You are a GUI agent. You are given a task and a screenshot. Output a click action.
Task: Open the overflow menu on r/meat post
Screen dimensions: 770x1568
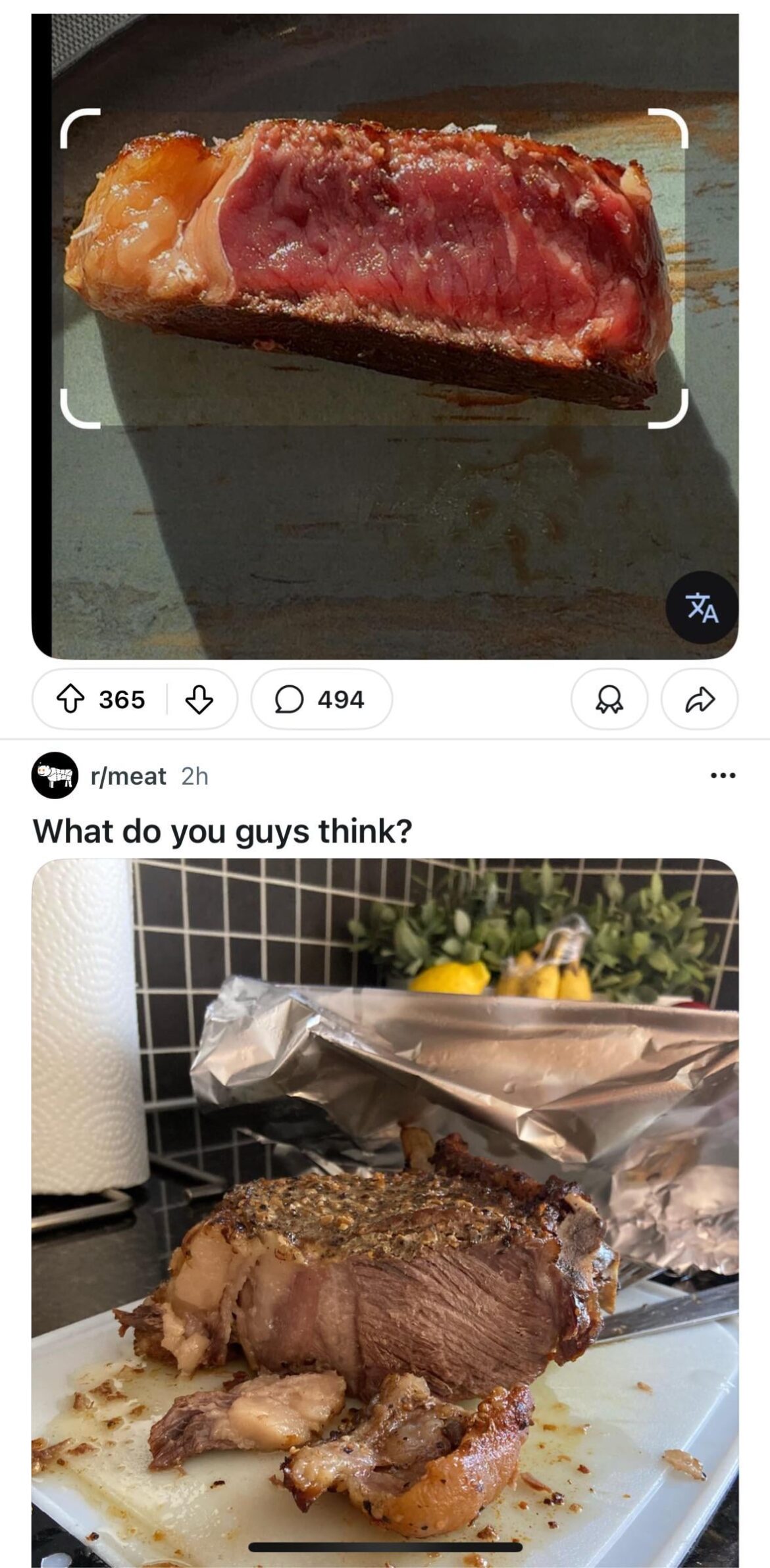723,776
